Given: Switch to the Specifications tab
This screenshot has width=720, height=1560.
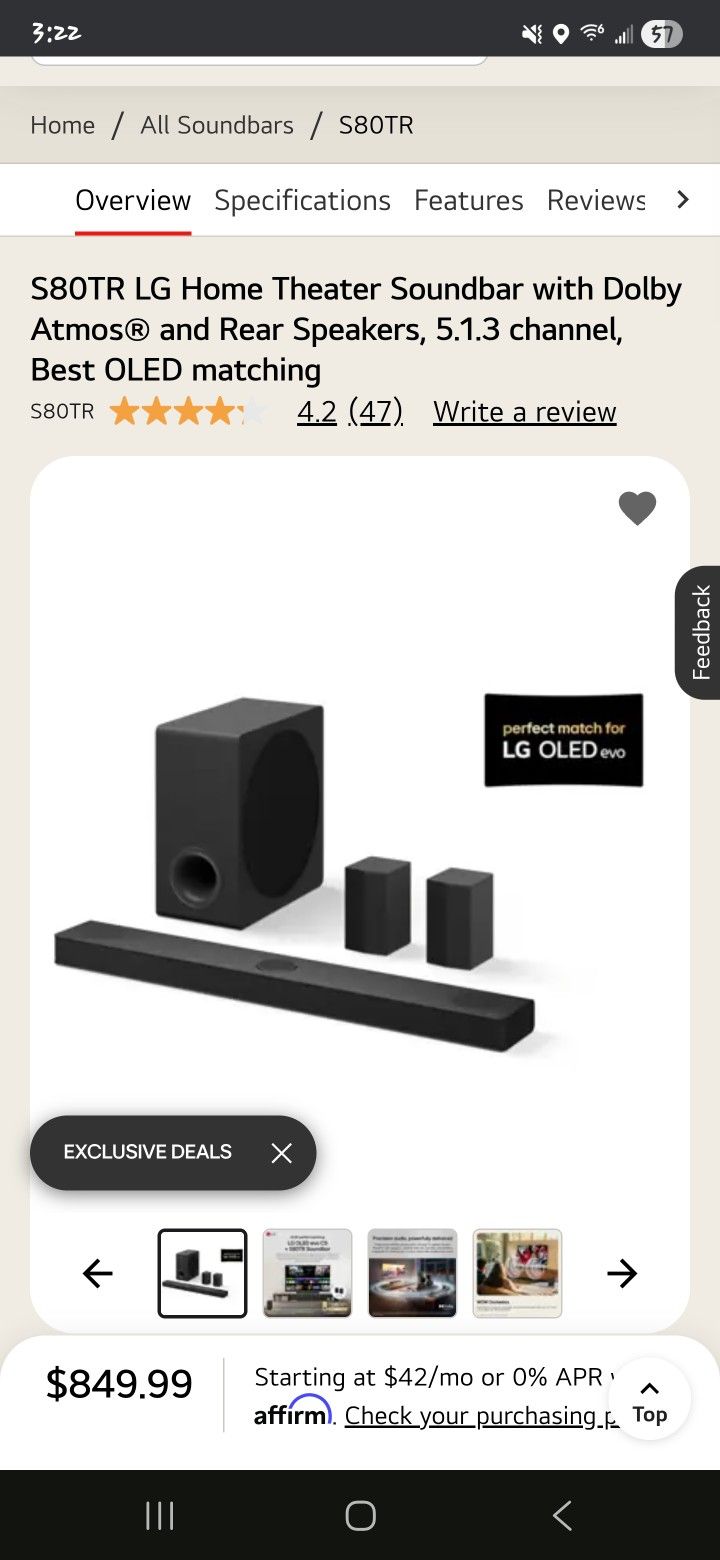Looking at the screenshot, I should (x=302, y=200).
